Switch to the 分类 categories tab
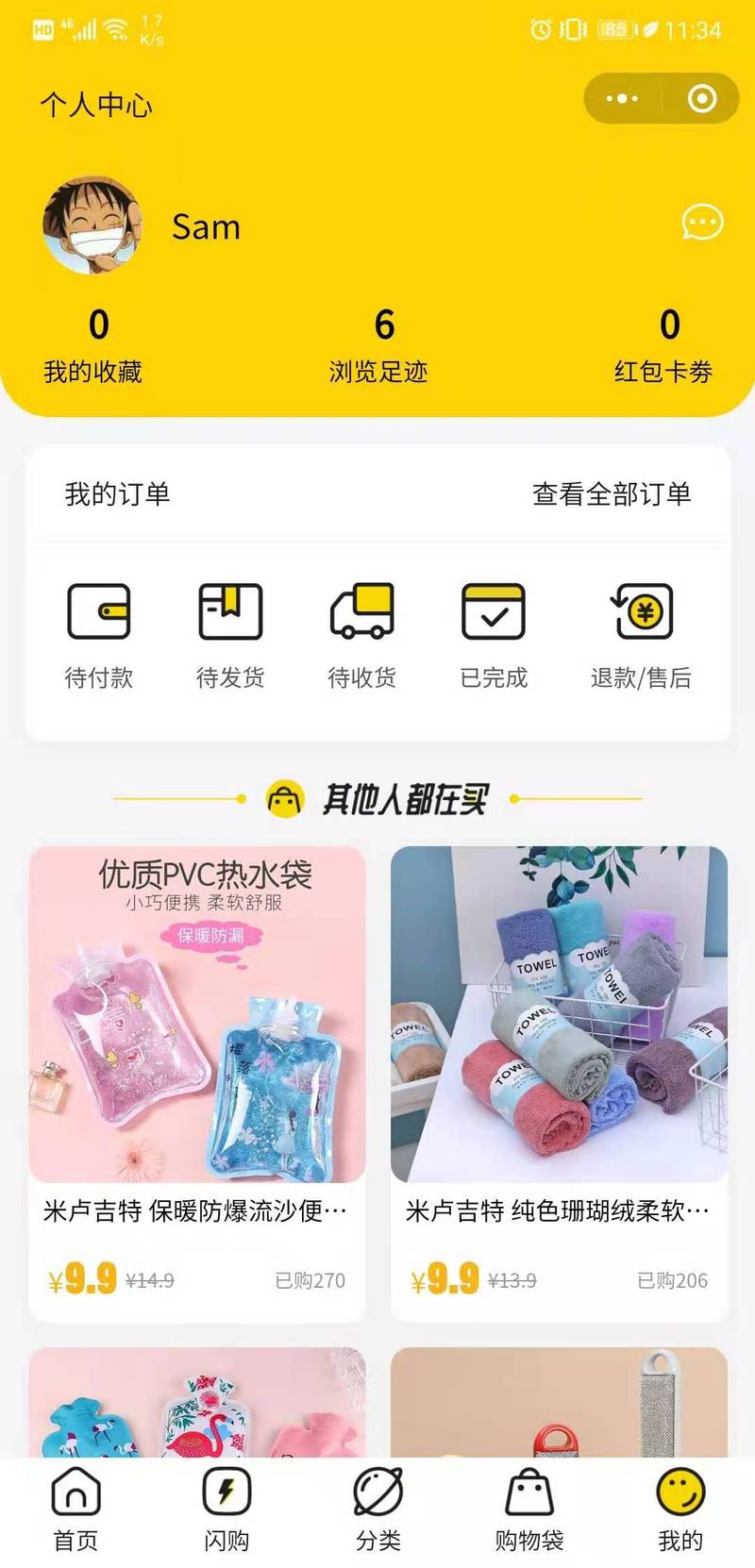755x1568 pixels. tap(378, 1510)
